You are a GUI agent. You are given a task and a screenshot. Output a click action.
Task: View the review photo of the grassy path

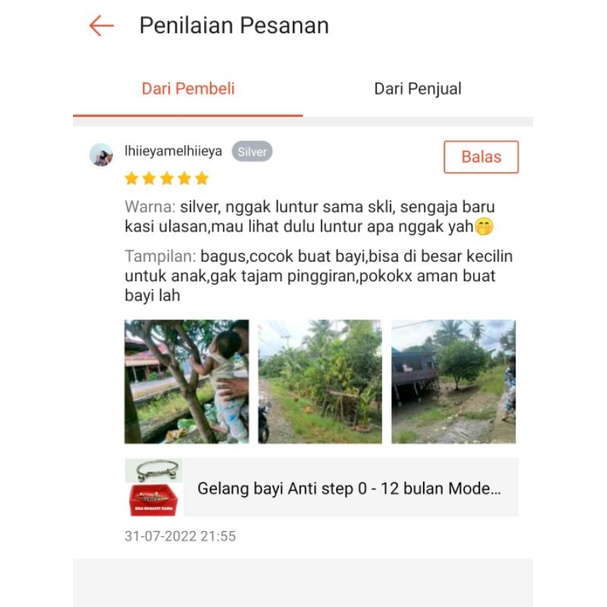[x=319, y=381]
